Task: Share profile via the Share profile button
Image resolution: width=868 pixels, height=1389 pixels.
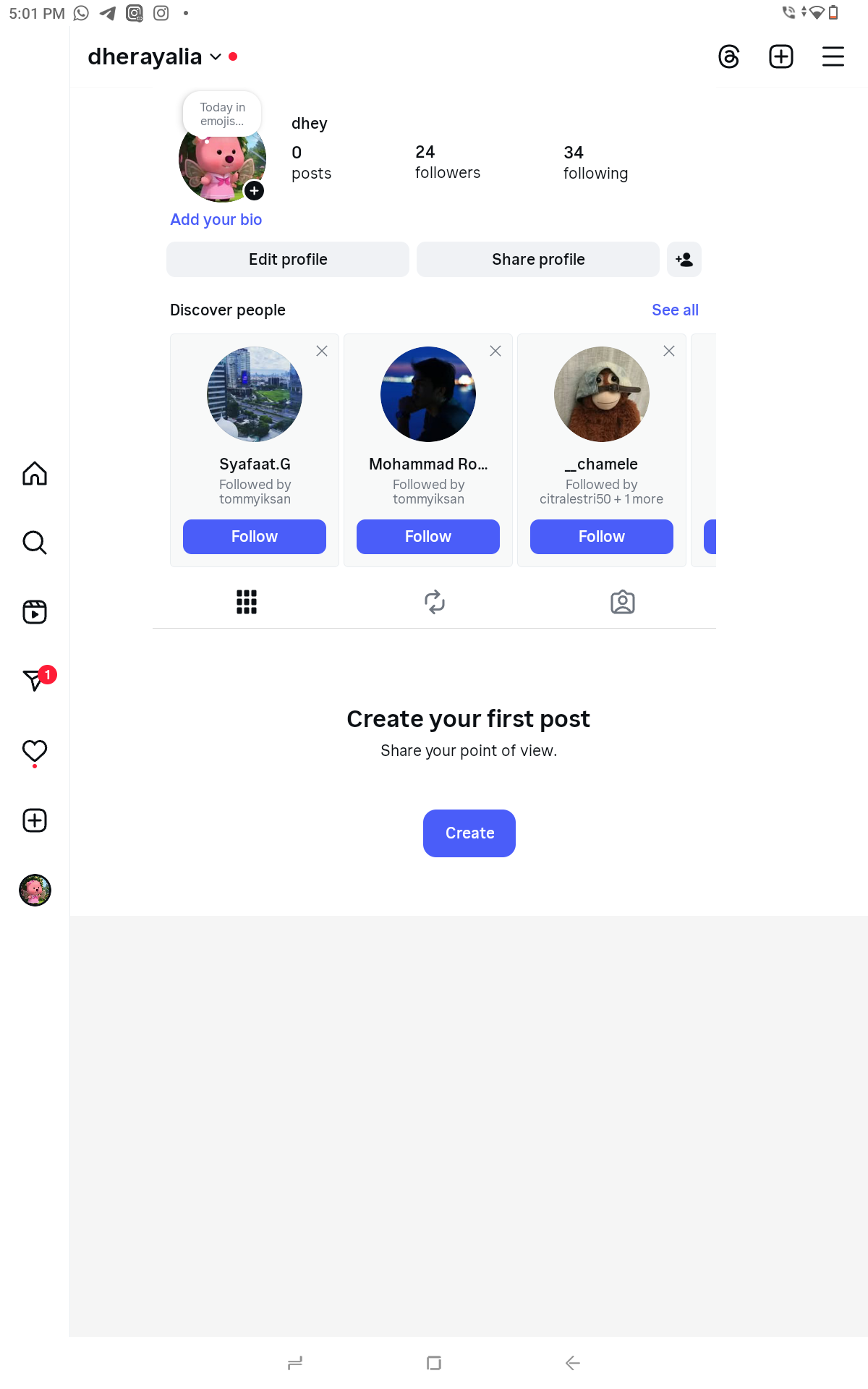Action: [537, 260]
